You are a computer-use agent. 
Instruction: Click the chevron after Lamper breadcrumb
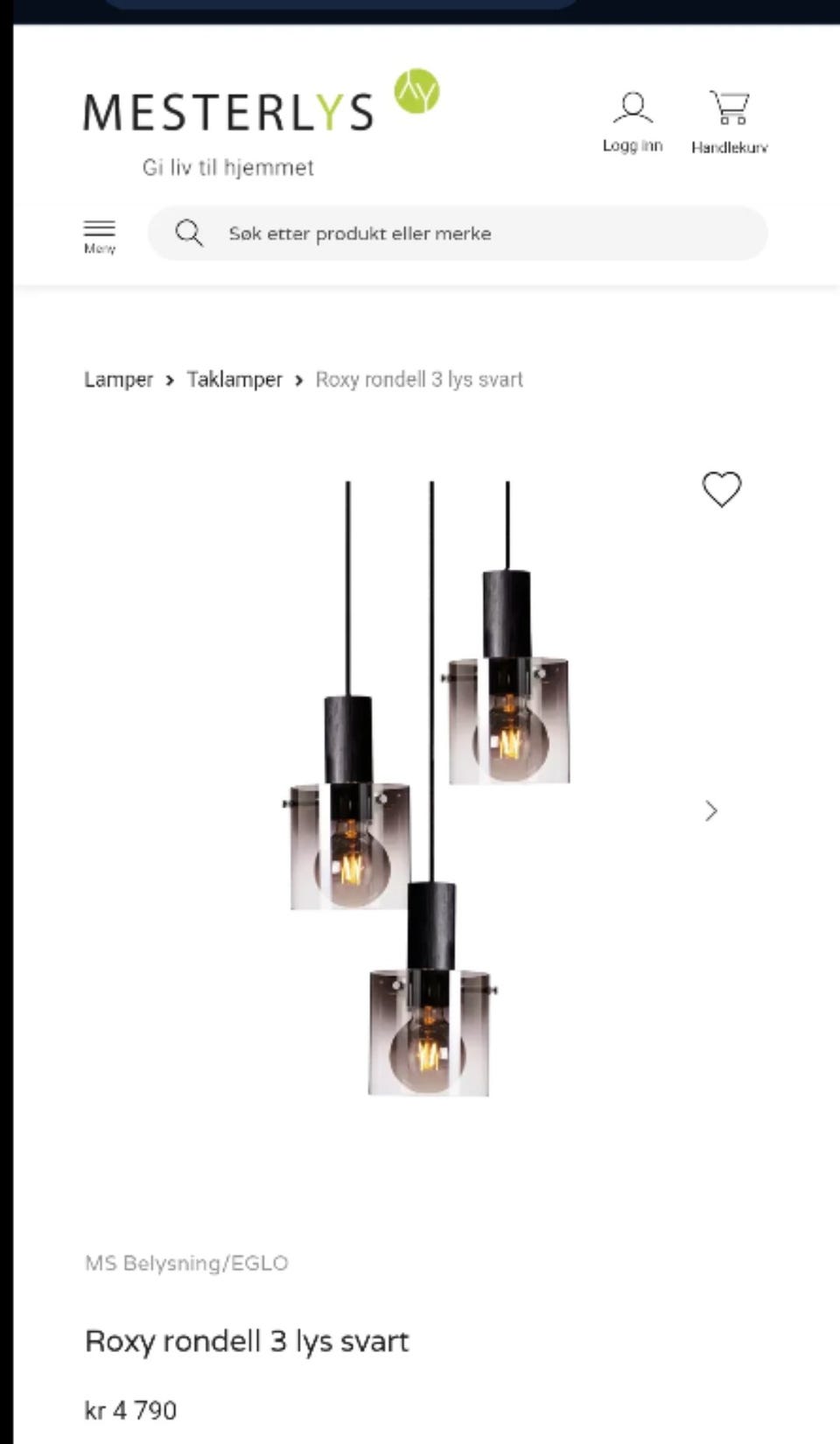168,380
